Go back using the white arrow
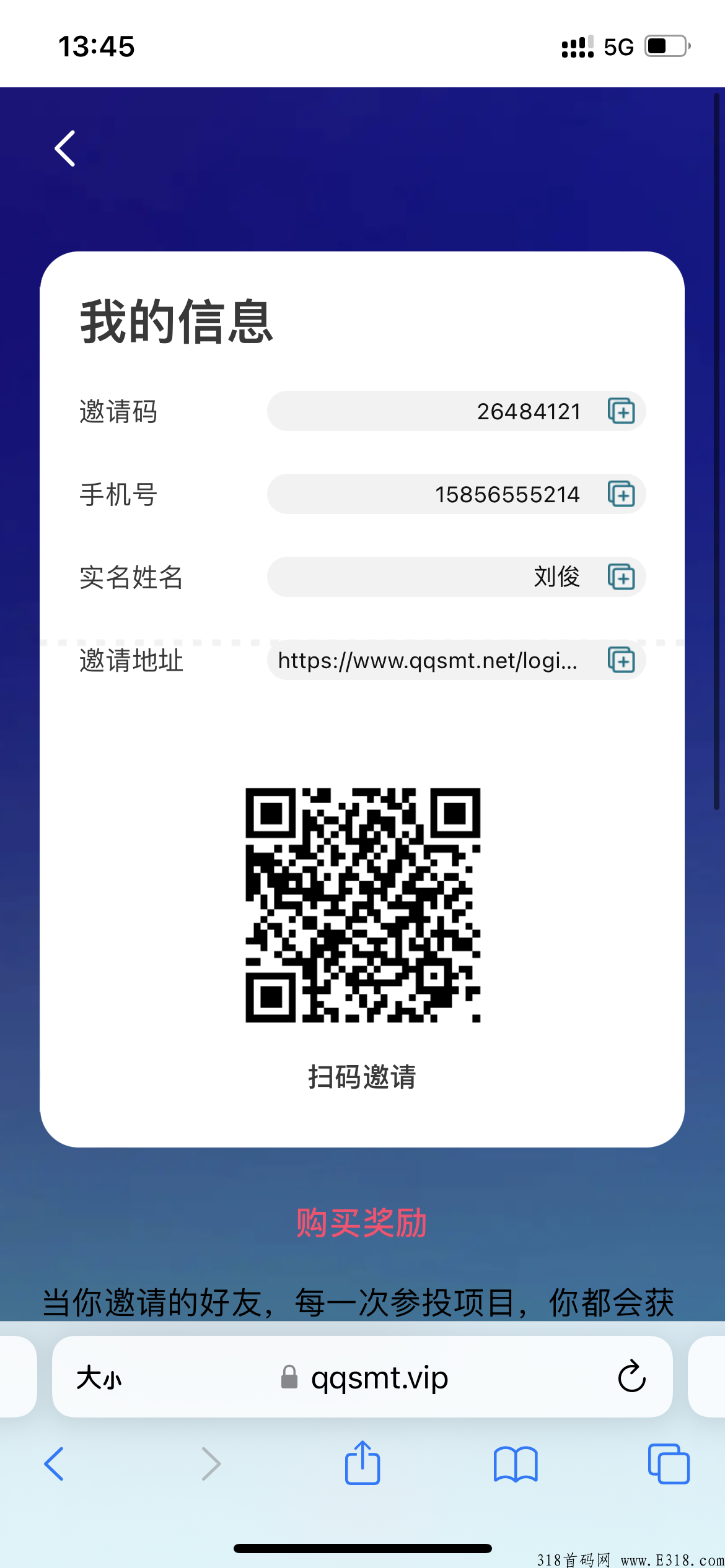725x1568 pixels. click(x=65, y=149)
